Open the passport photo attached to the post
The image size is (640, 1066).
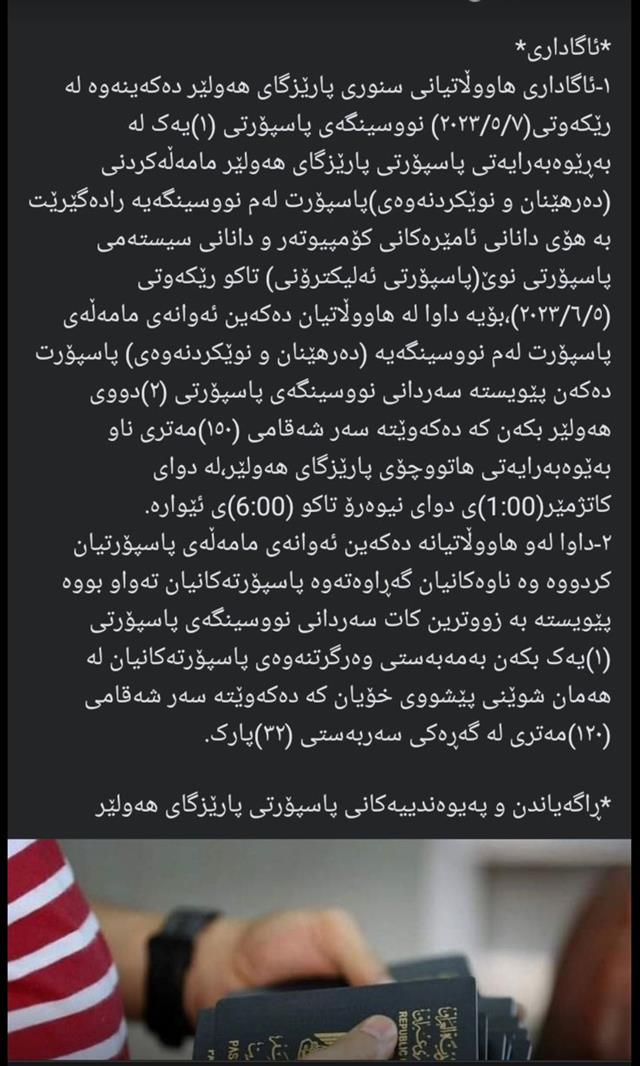[x=320, y=950]
